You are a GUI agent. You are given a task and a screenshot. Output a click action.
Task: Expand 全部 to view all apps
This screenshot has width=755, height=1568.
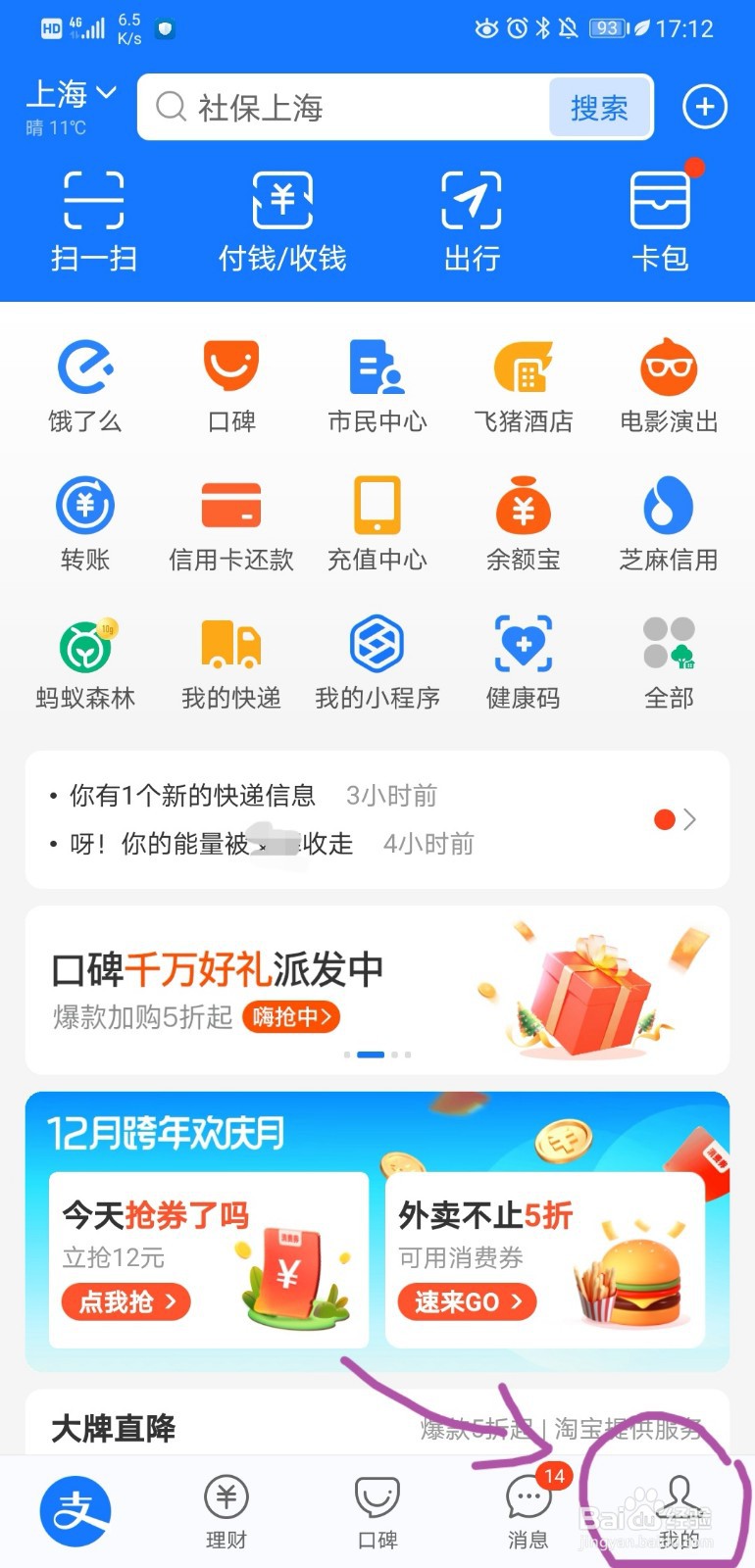pyautogui.click(x=669, y=660)
